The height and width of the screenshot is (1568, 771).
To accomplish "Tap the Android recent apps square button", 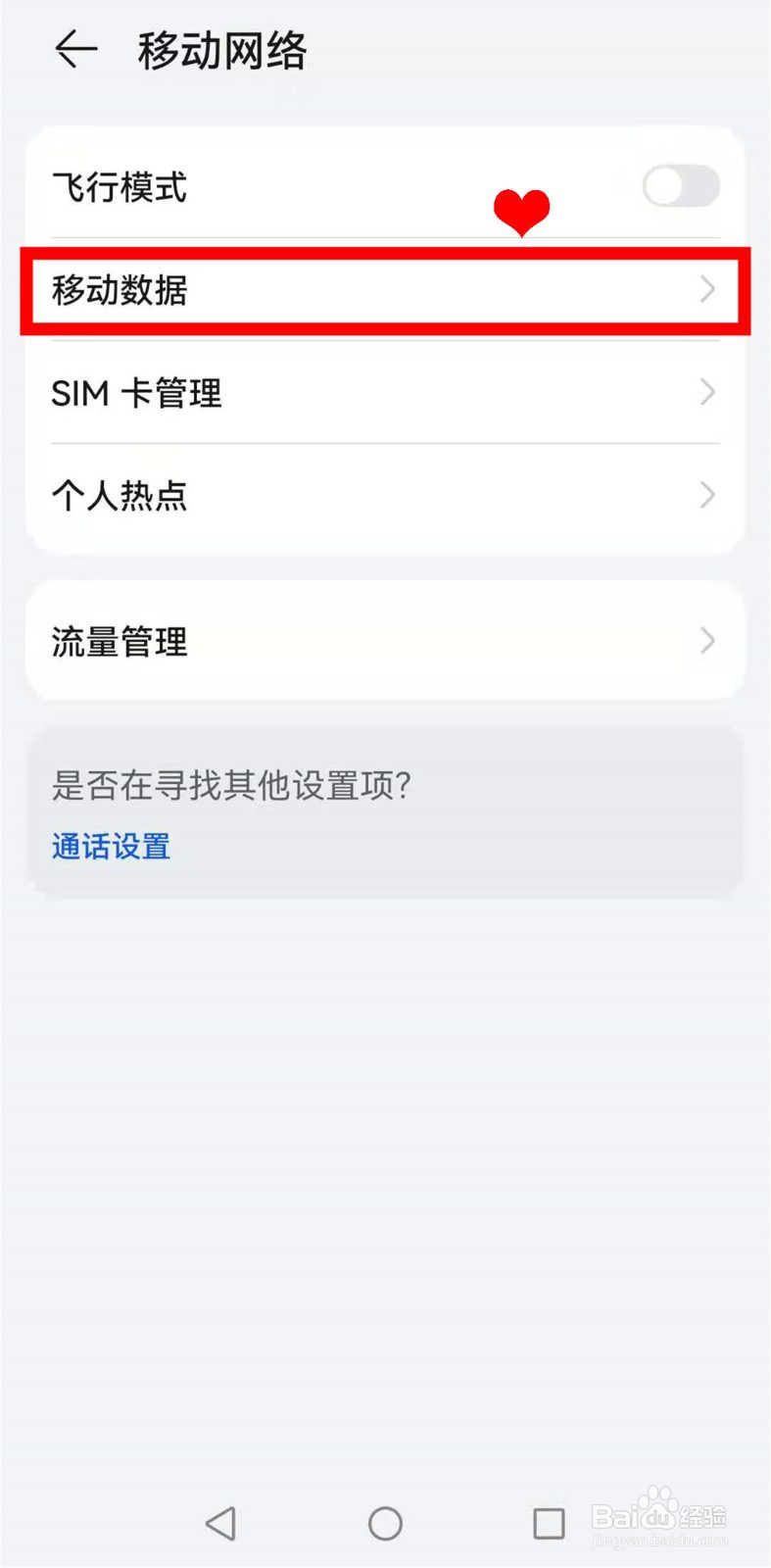I will click(x=549, y=1523).
